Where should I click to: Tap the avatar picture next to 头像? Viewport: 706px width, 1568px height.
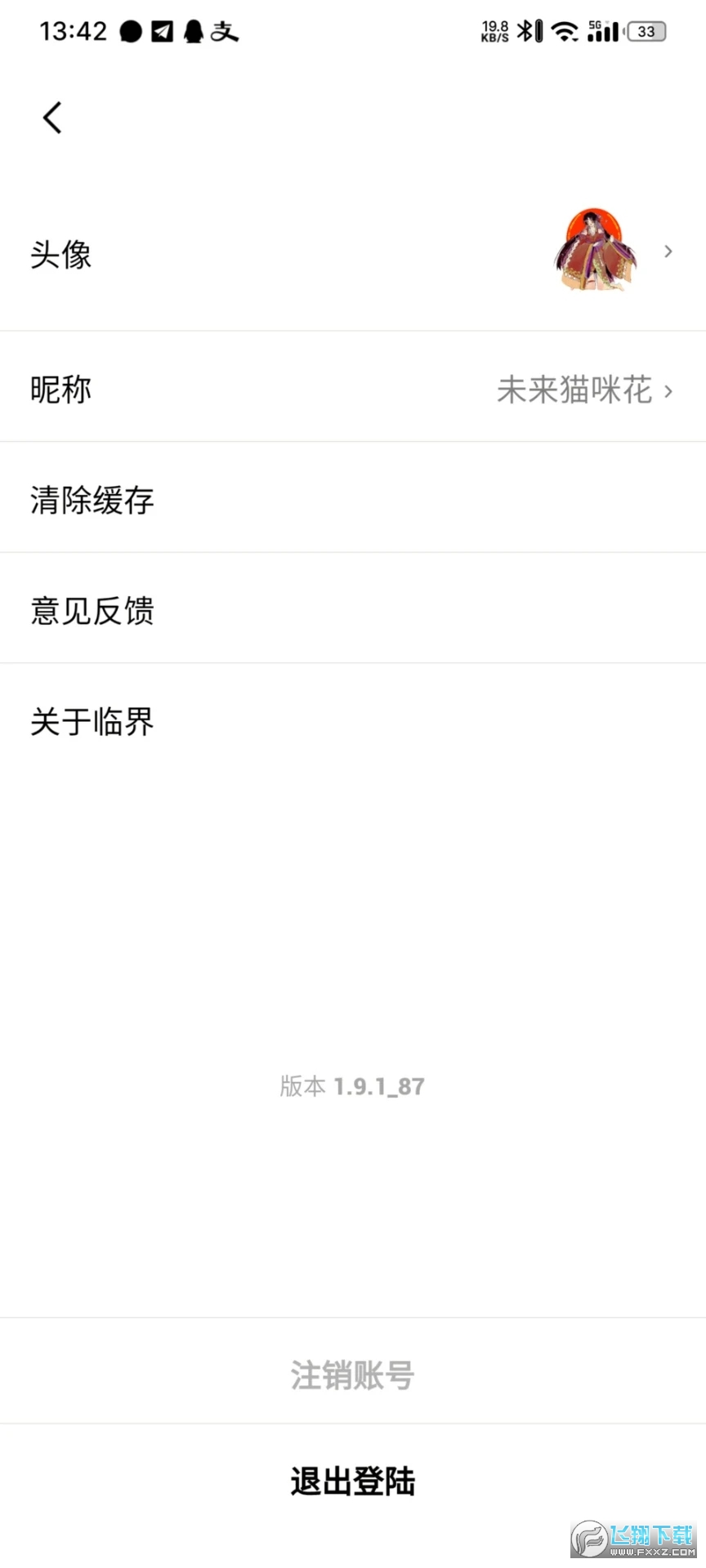click(593, 251)
